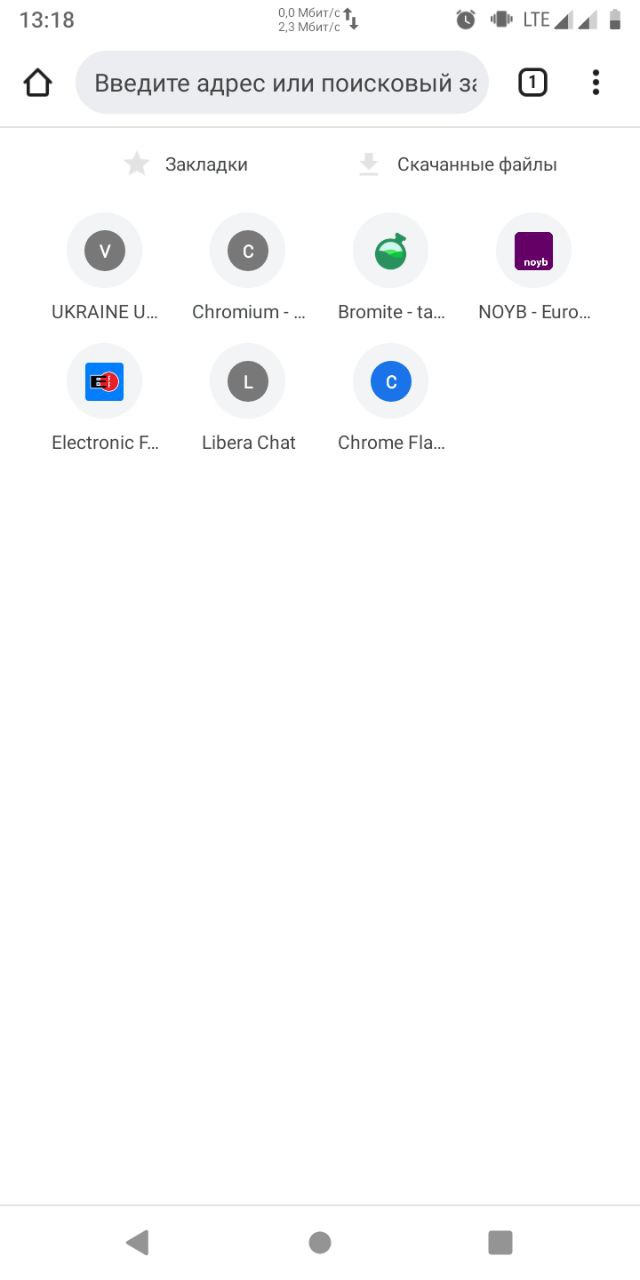
Task: Open Скачанные файлы downloads
Action: [458, 165]
